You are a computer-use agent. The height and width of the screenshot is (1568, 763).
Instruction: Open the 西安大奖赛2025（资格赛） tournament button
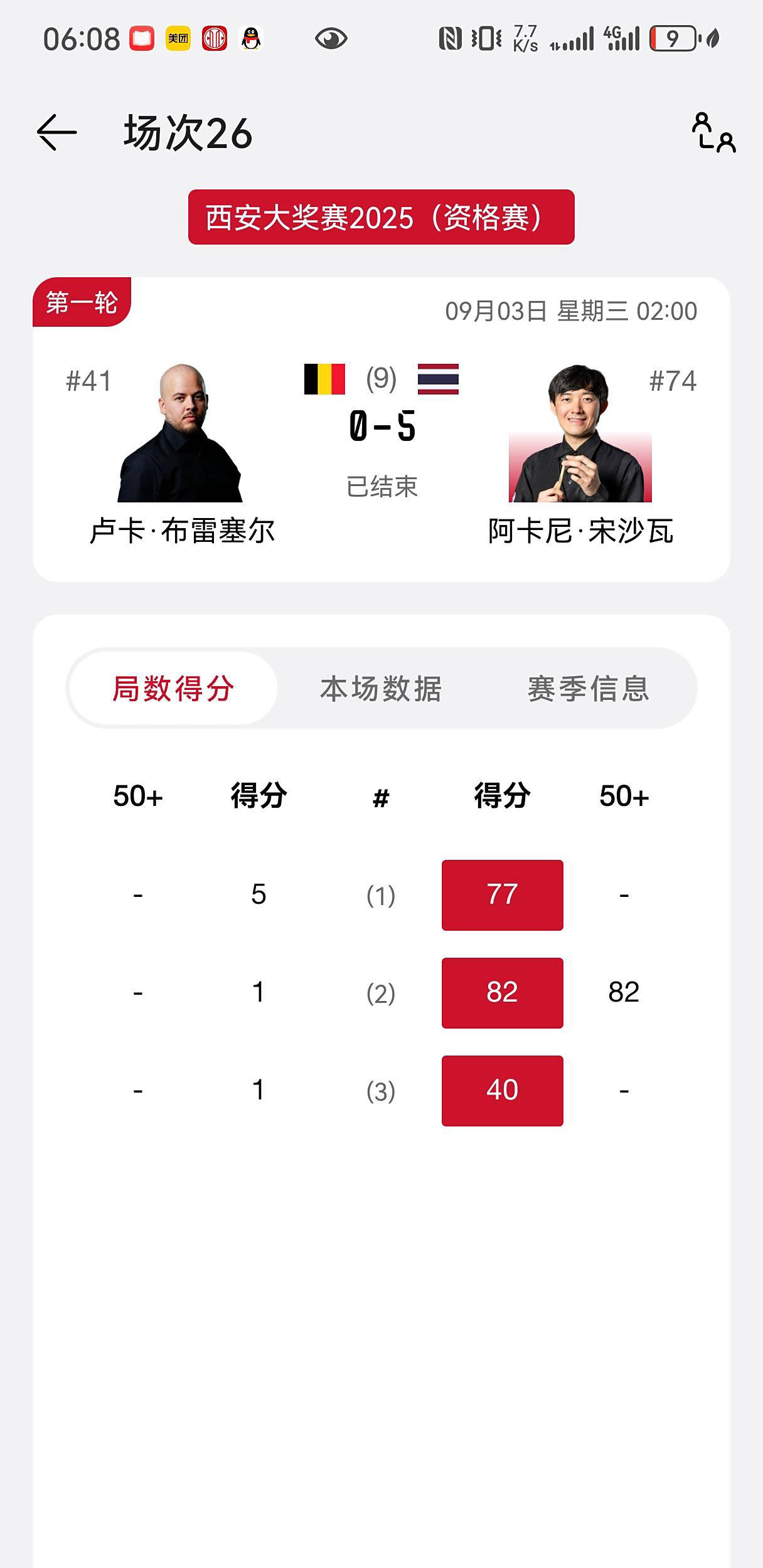381,217
